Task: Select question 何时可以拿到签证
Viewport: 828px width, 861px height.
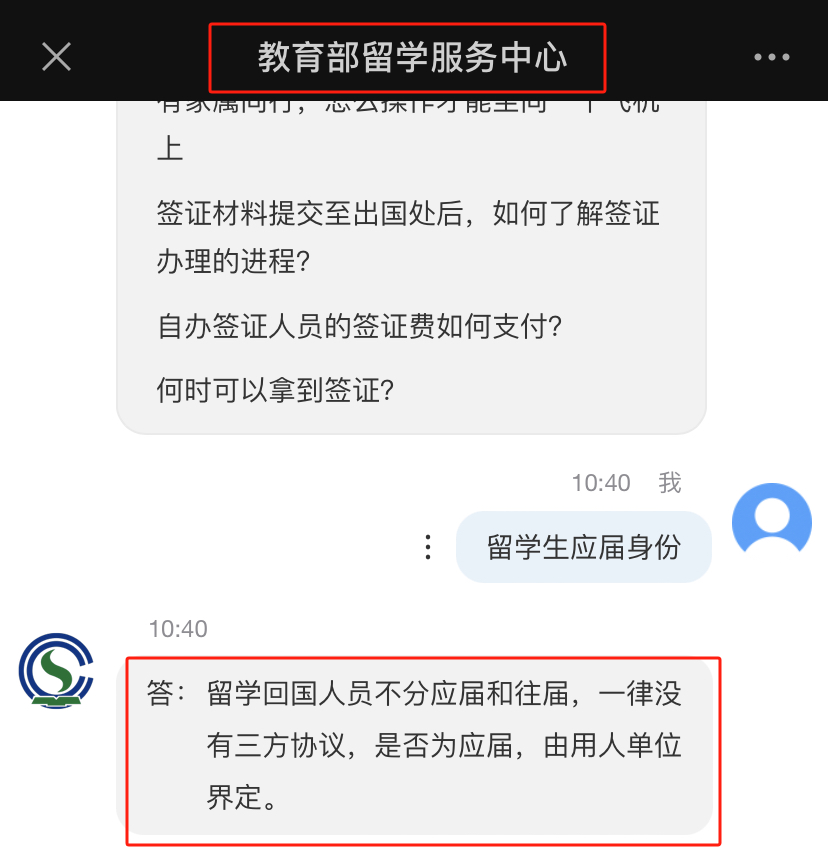Action: tap(276, 390)
